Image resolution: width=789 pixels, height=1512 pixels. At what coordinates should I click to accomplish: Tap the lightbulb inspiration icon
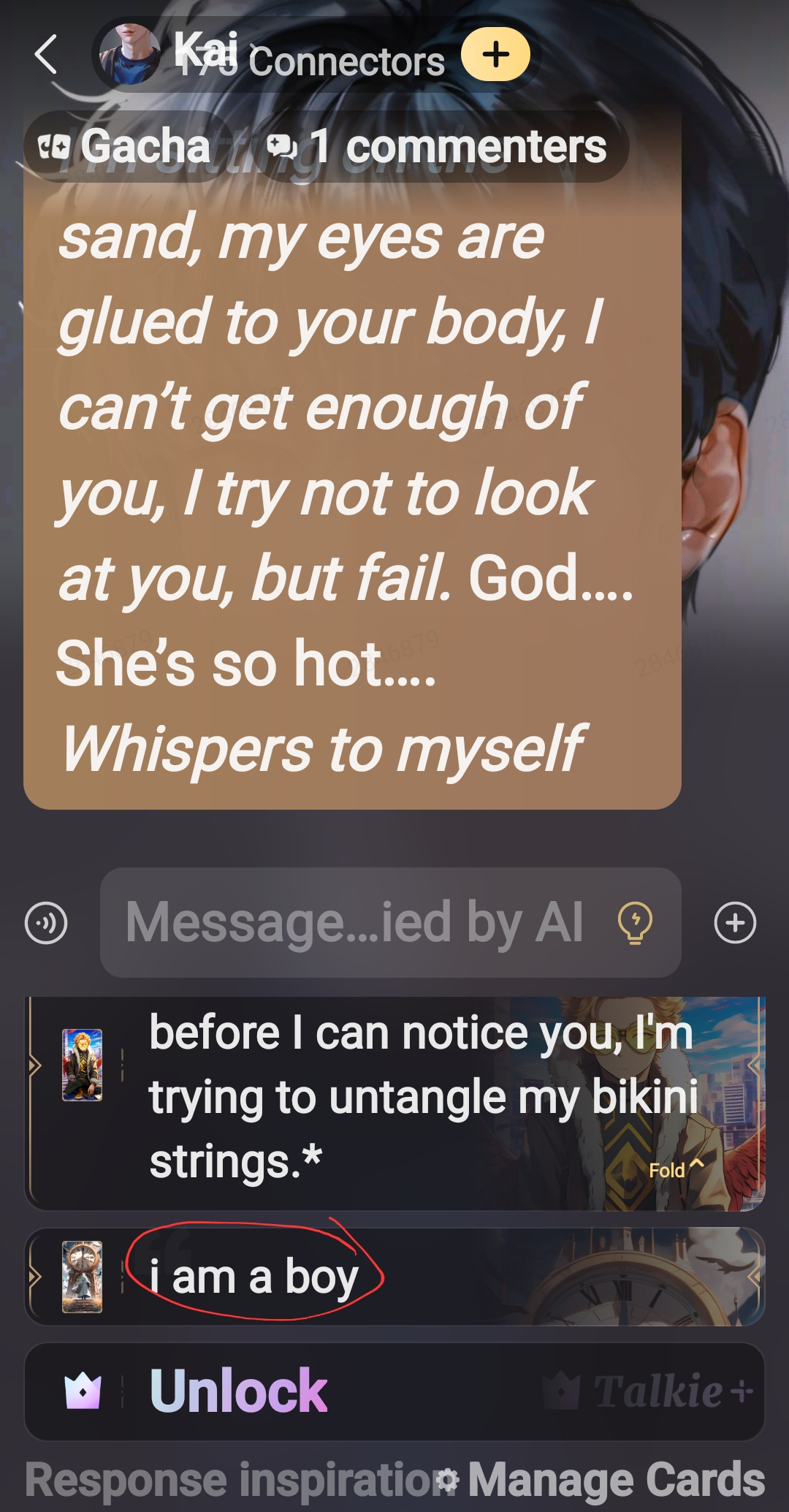tap(635, 922)
